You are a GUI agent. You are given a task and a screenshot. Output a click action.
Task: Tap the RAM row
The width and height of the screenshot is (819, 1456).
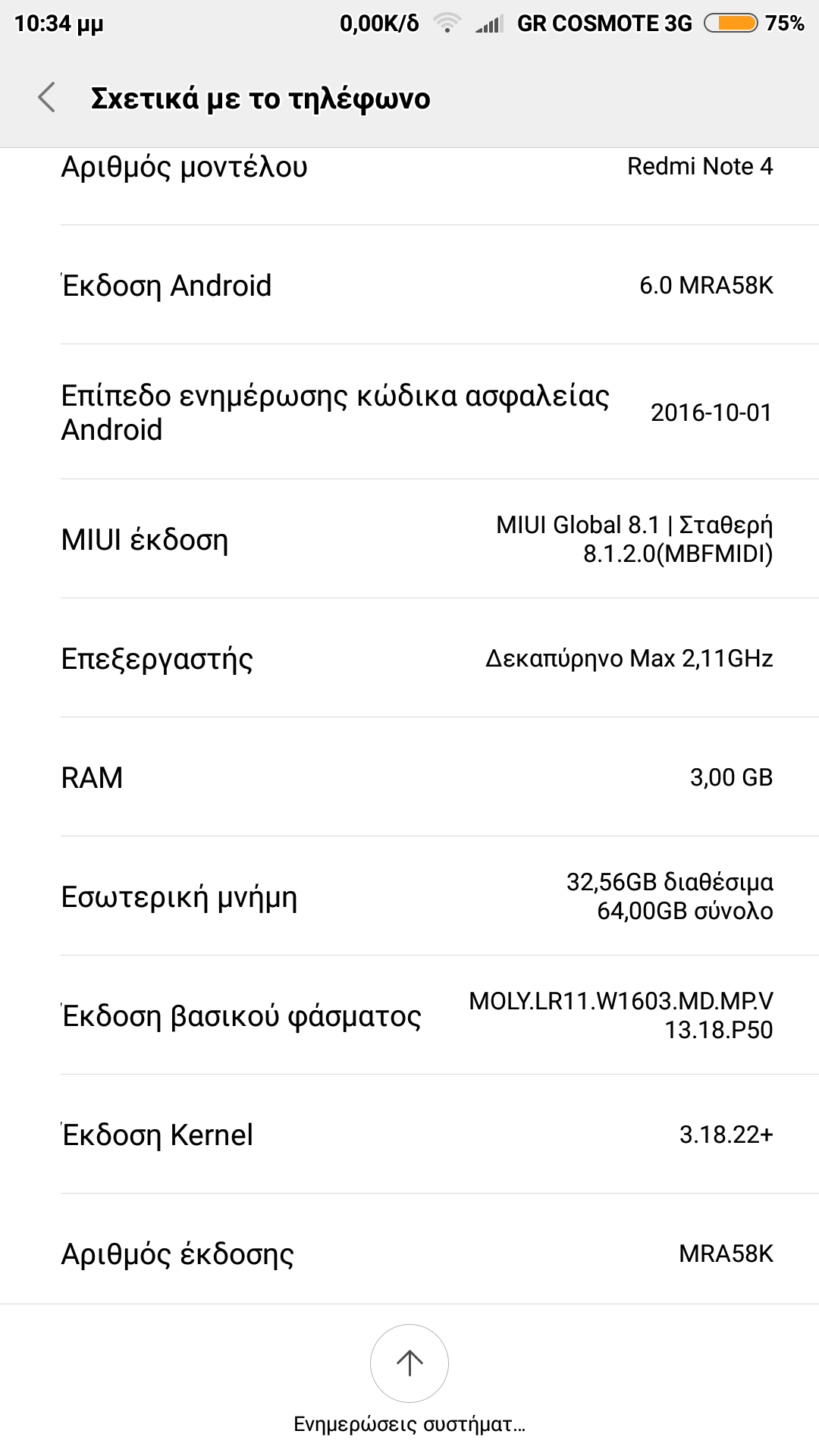[409, 777]
